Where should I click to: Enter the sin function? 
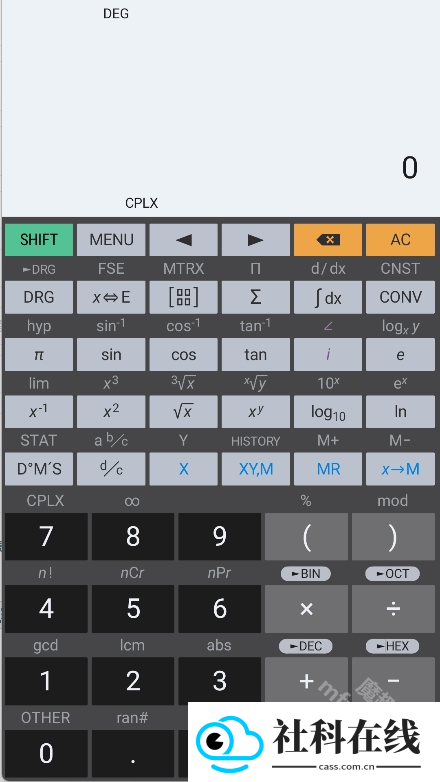pos(111,355)
